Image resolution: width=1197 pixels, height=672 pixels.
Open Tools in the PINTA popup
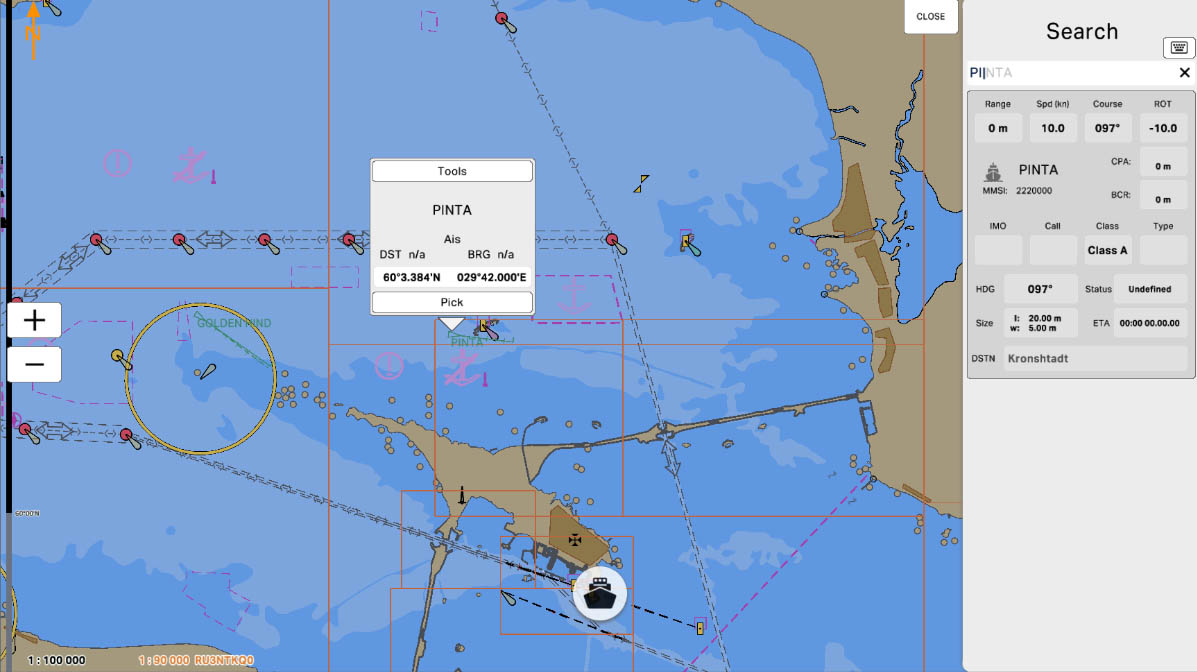coord(452,171)
